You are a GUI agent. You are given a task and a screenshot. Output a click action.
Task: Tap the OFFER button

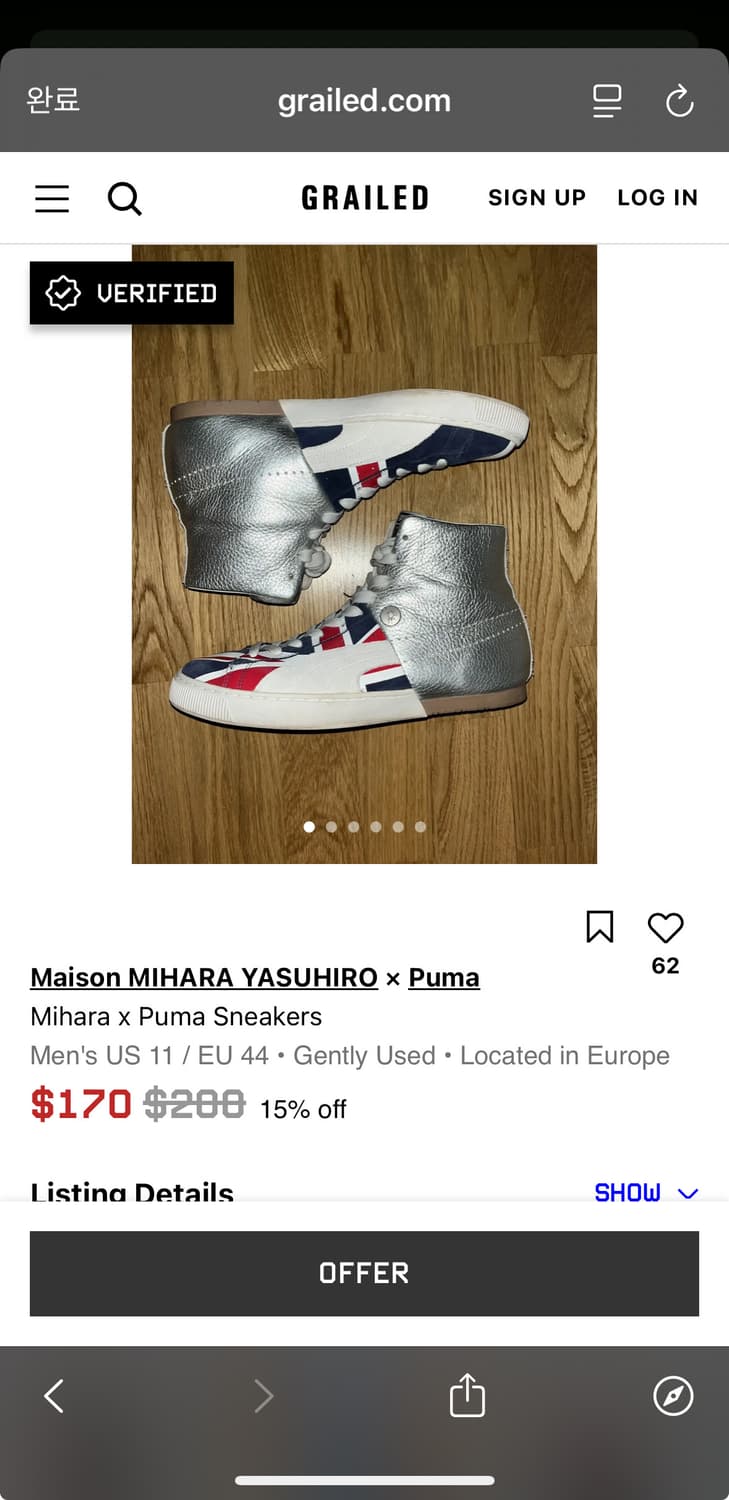(x=364, y=1272)
